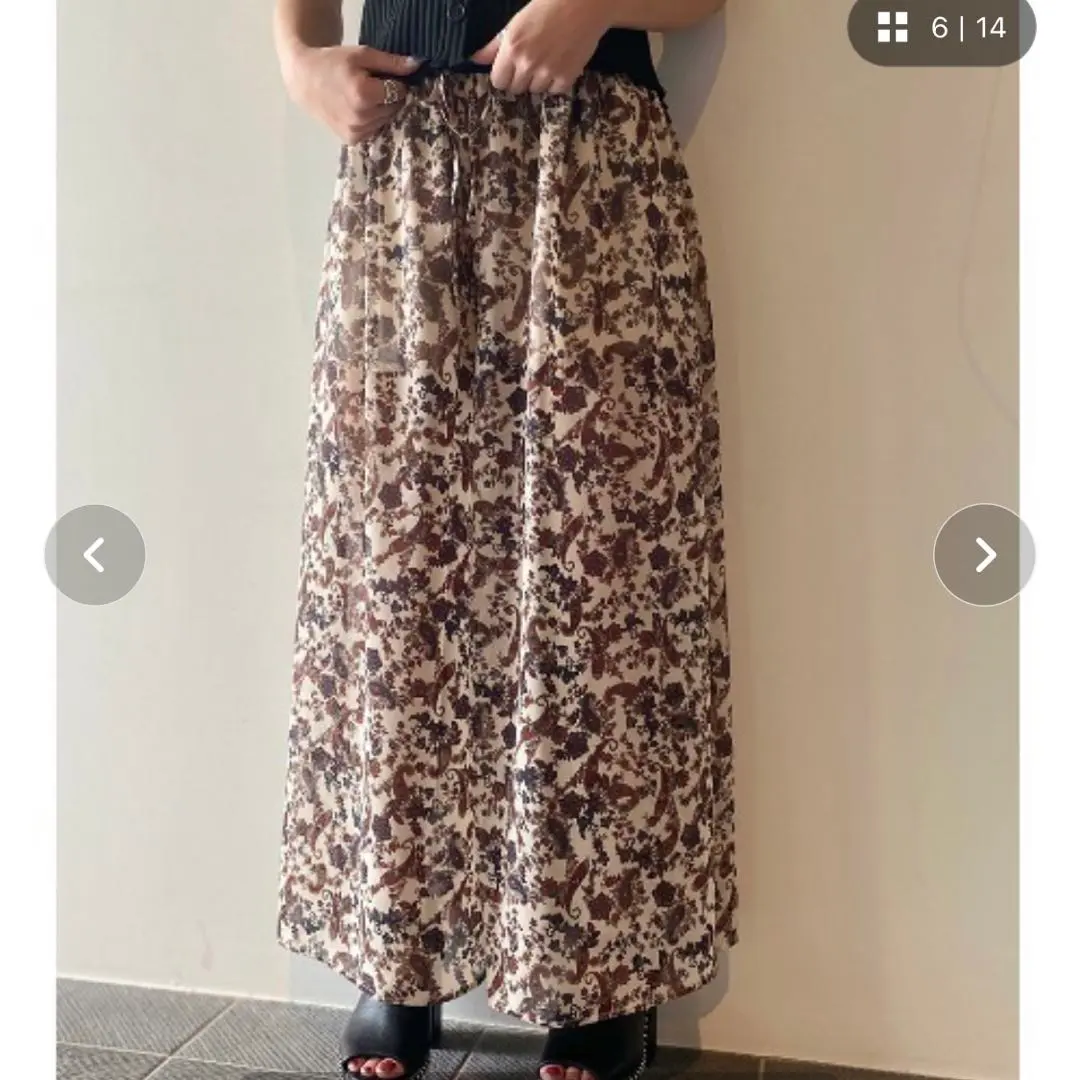The height and width of the screenshot is (1080, 1080).
Task: Open the photo grid showing 6 | 14
Action: (941, 28)
